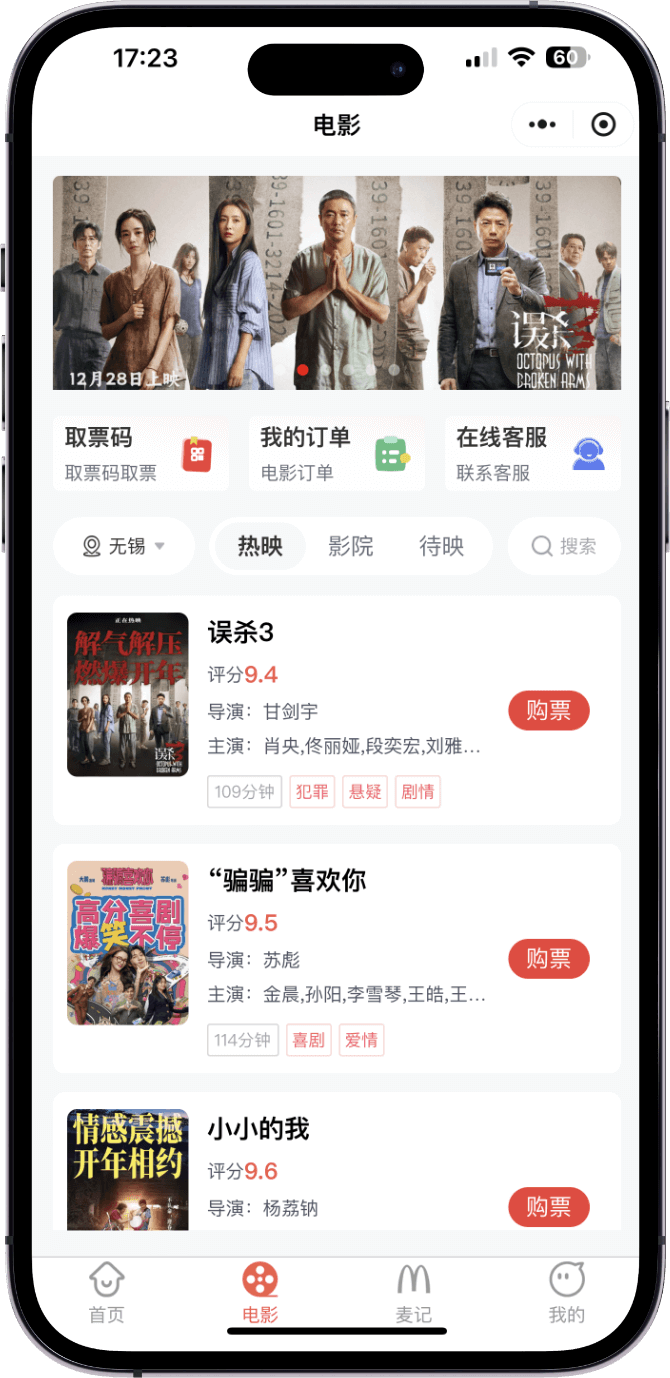Open 取票码 ticket pickup code

[x=140, y=454]
